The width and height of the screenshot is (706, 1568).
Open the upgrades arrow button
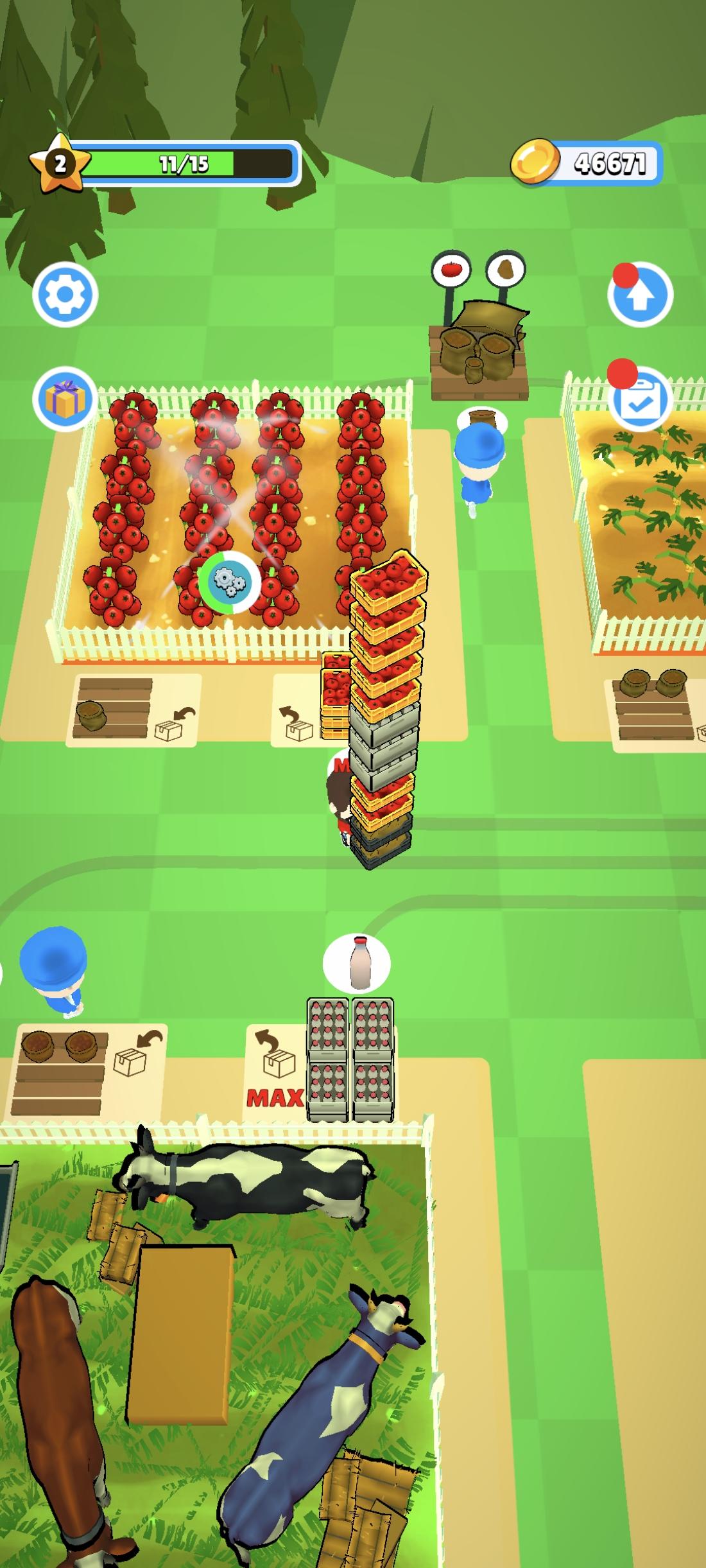[640, 295]
